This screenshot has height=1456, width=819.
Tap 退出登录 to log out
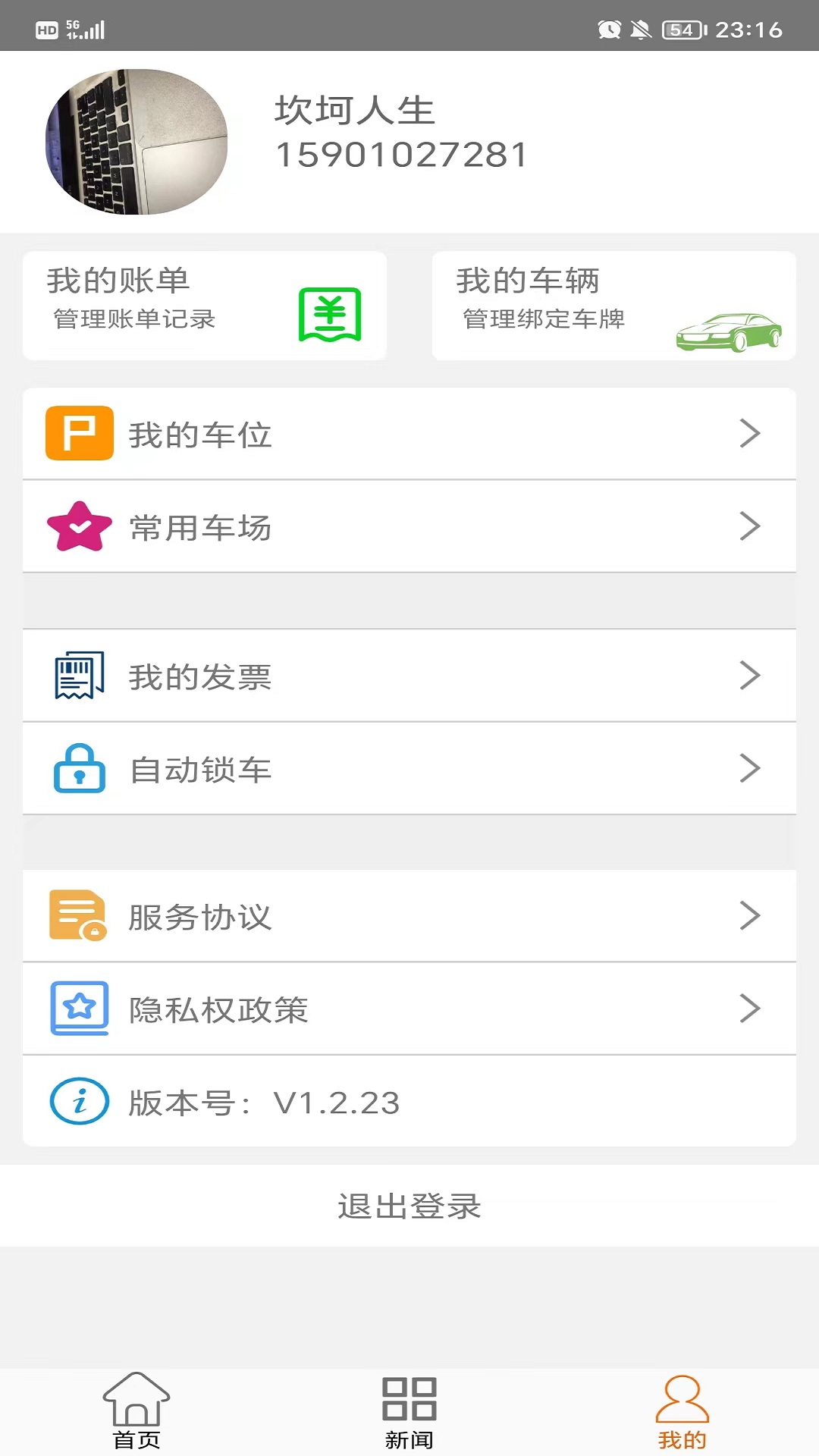click(x=409, y=1206)
